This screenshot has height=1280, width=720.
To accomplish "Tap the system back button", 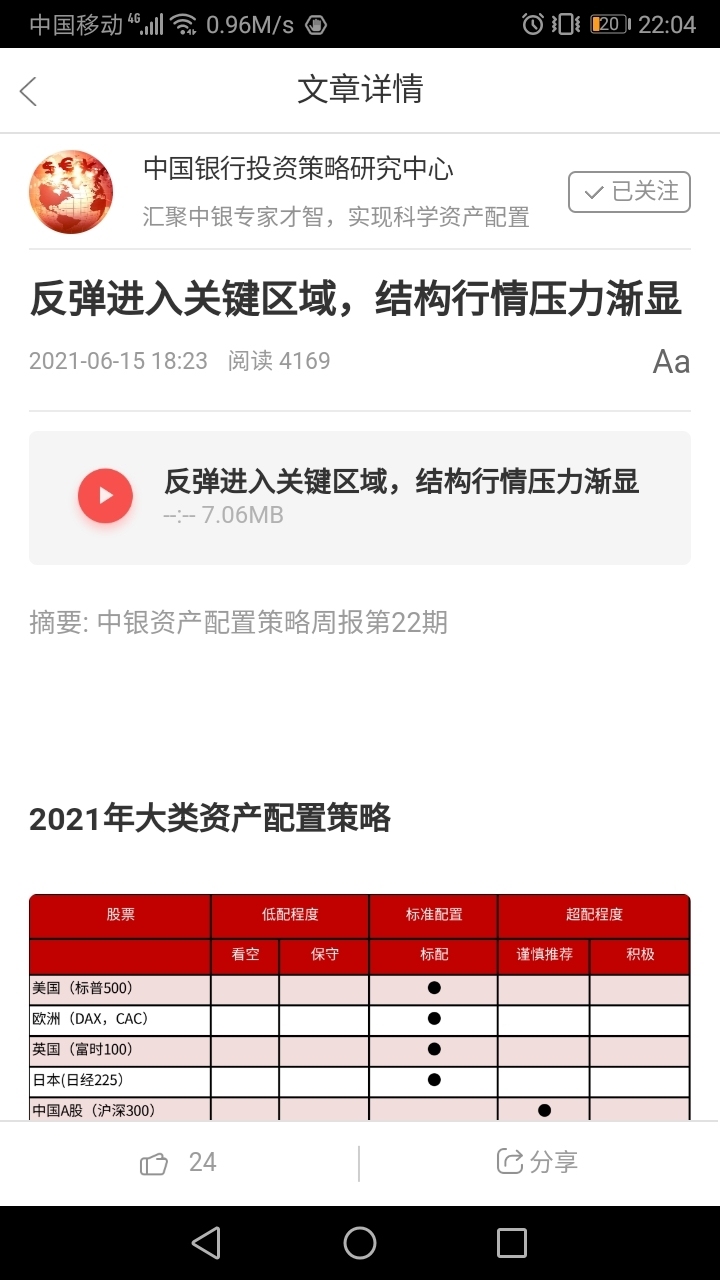I will pos(206,1243).
